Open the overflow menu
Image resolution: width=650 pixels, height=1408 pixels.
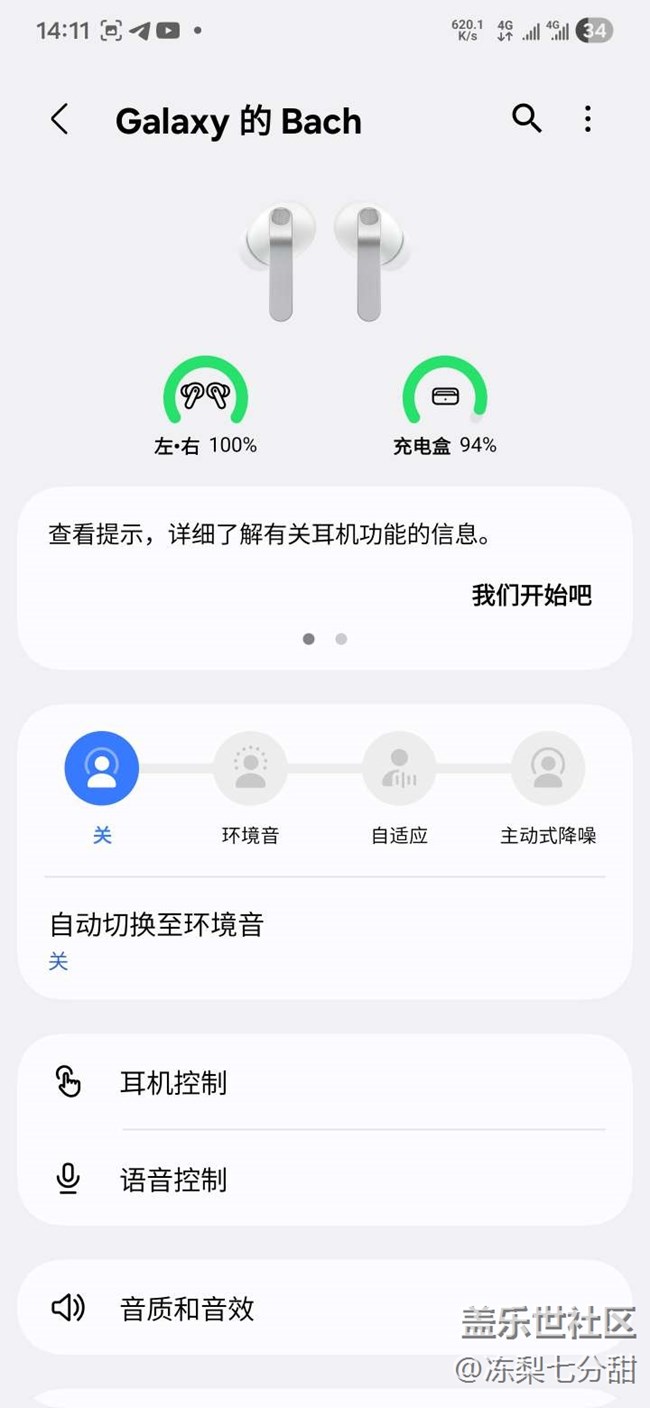pyautogui.click(x=588, y=119)
